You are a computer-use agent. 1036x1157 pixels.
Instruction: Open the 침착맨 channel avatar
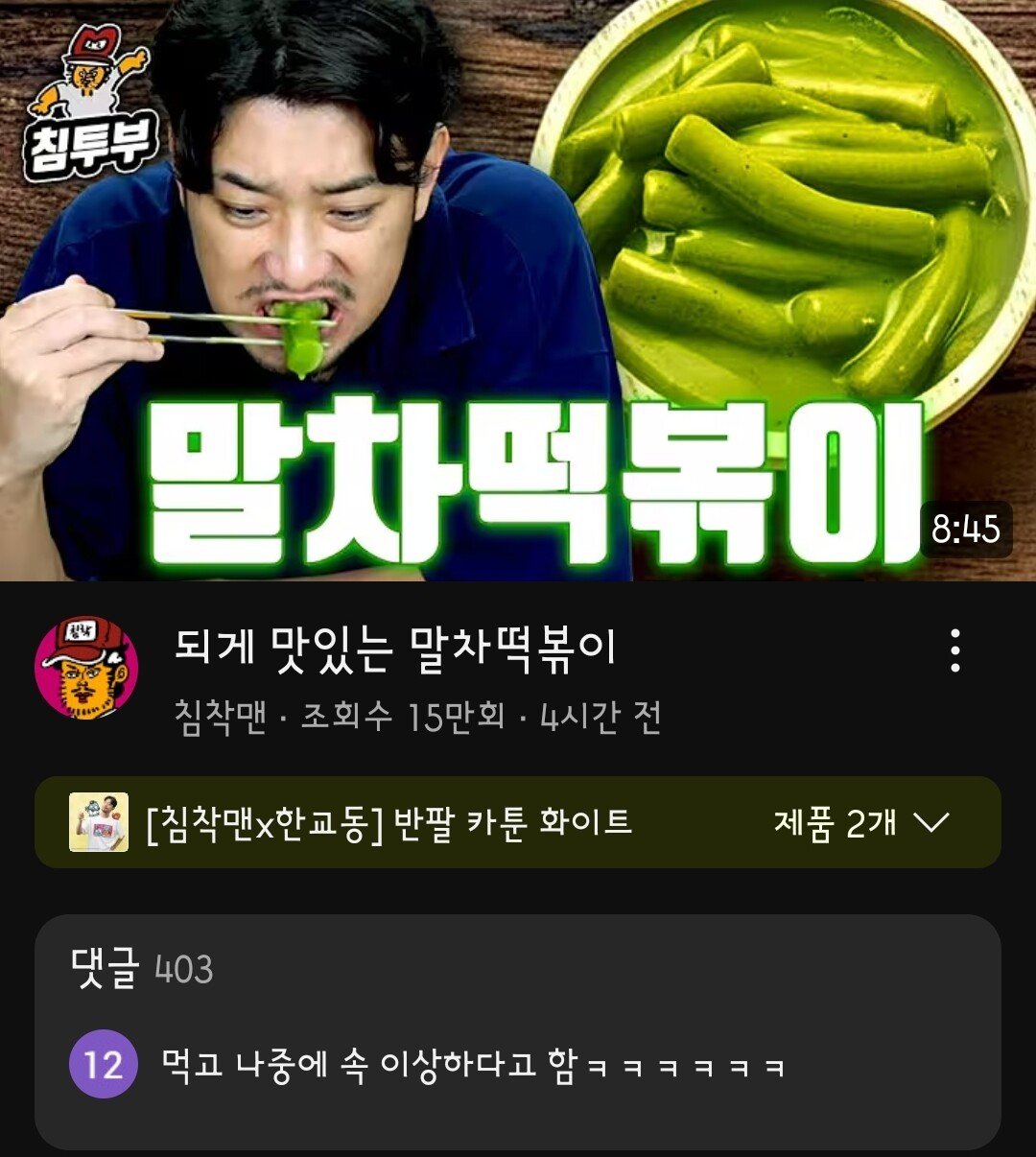86,664
